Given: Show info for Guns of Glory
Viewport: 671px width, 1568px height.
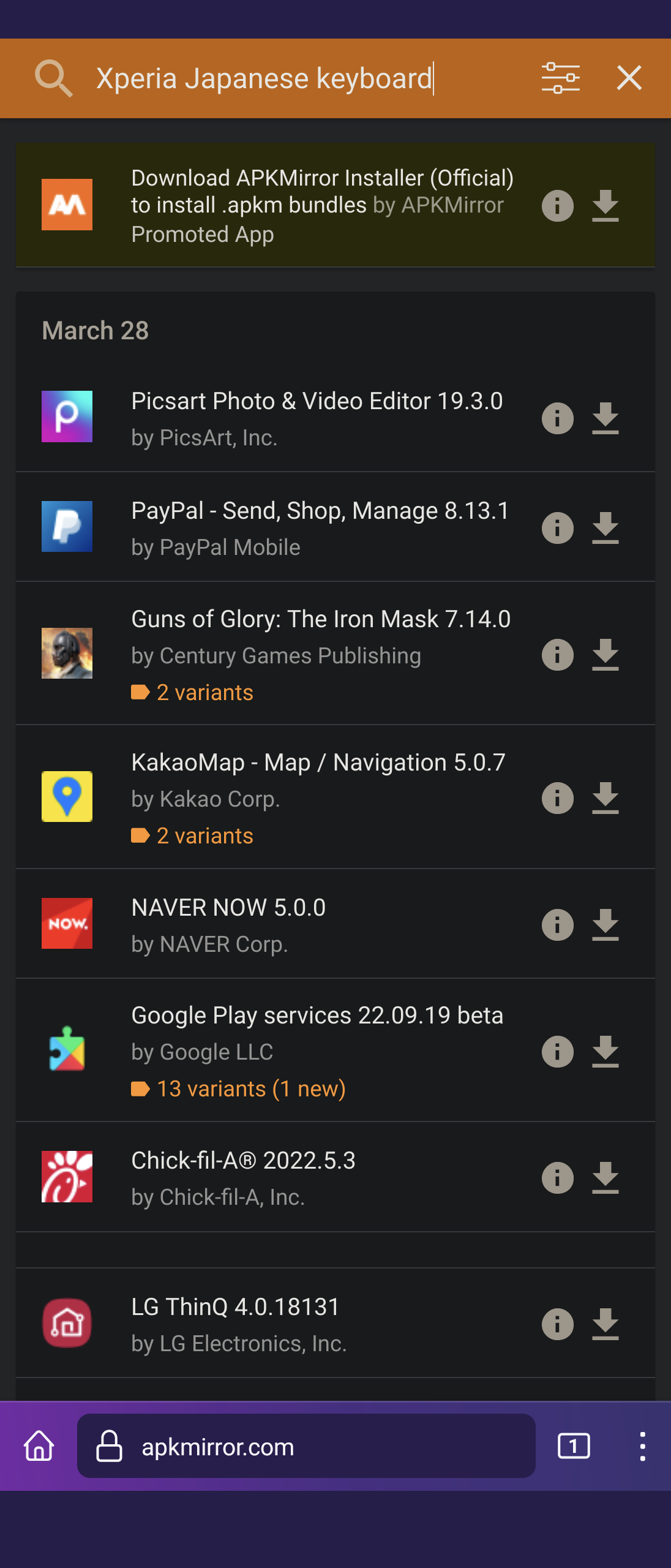Looking at the screenshot, I should [557, 655].
